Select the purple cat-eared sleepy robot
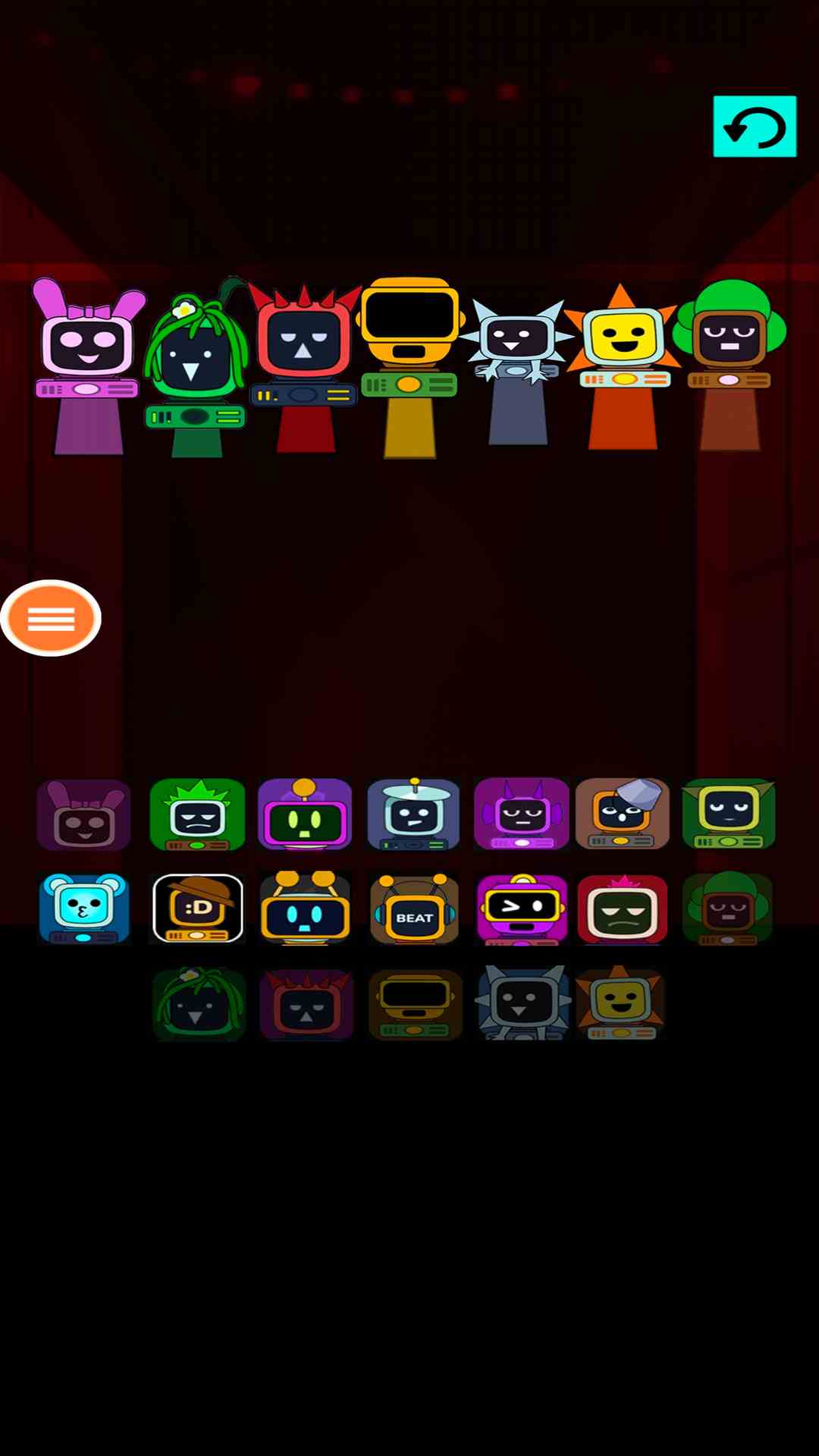 [x=521, y=815]
